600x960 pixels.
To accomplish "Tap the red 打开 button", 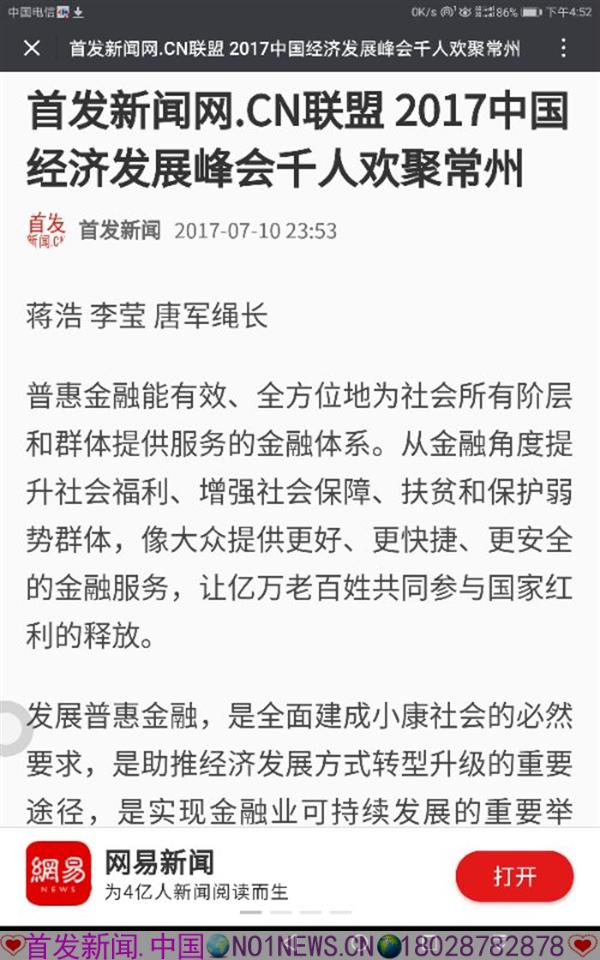I will coord(514,876).
